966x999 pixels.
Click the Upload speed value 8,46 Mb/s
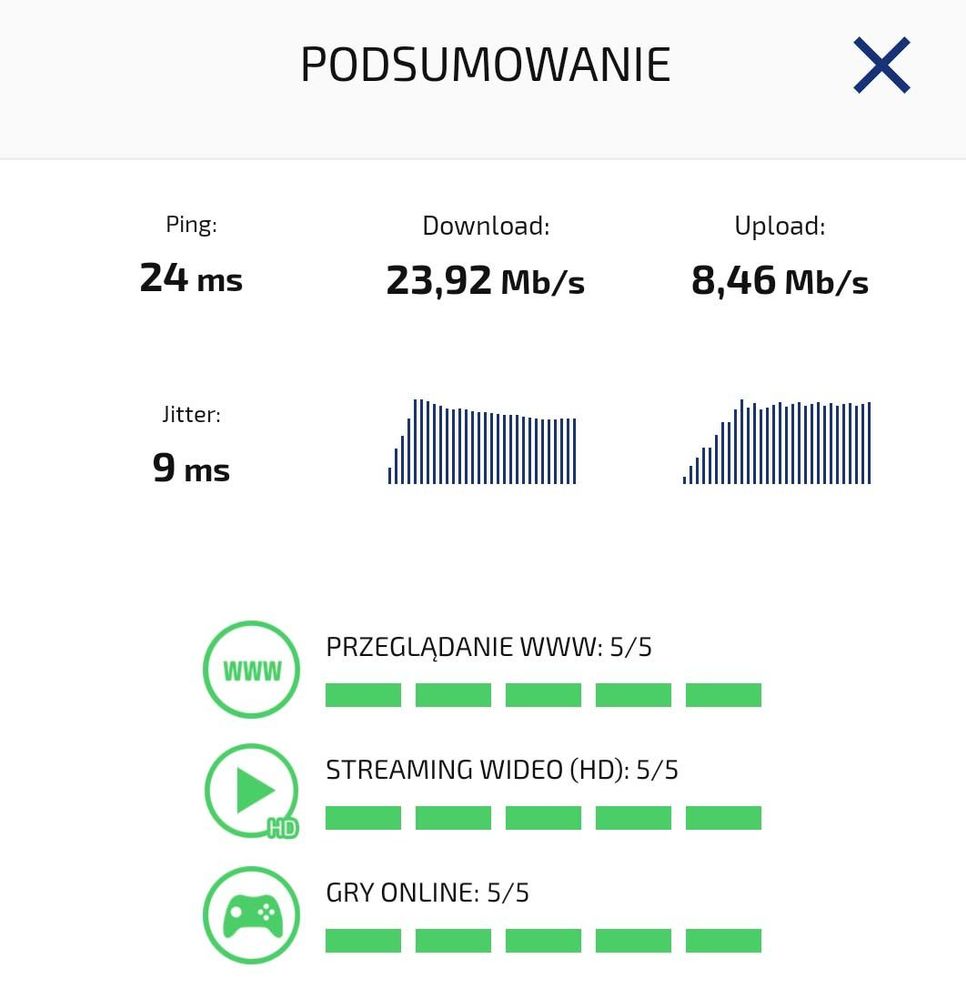[780, 280]
